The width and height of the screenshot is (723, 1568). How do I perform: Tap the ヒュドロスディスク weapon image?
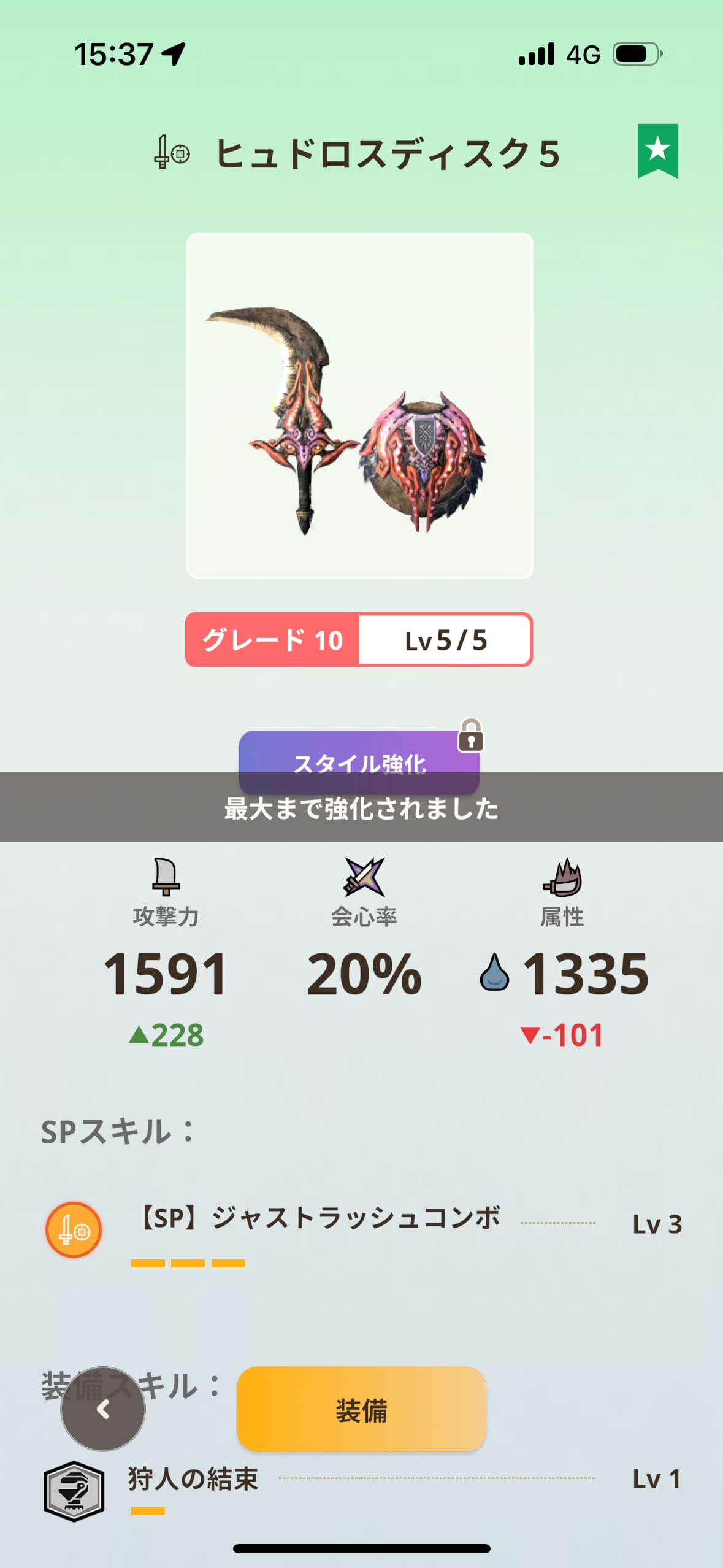point(360,405)
